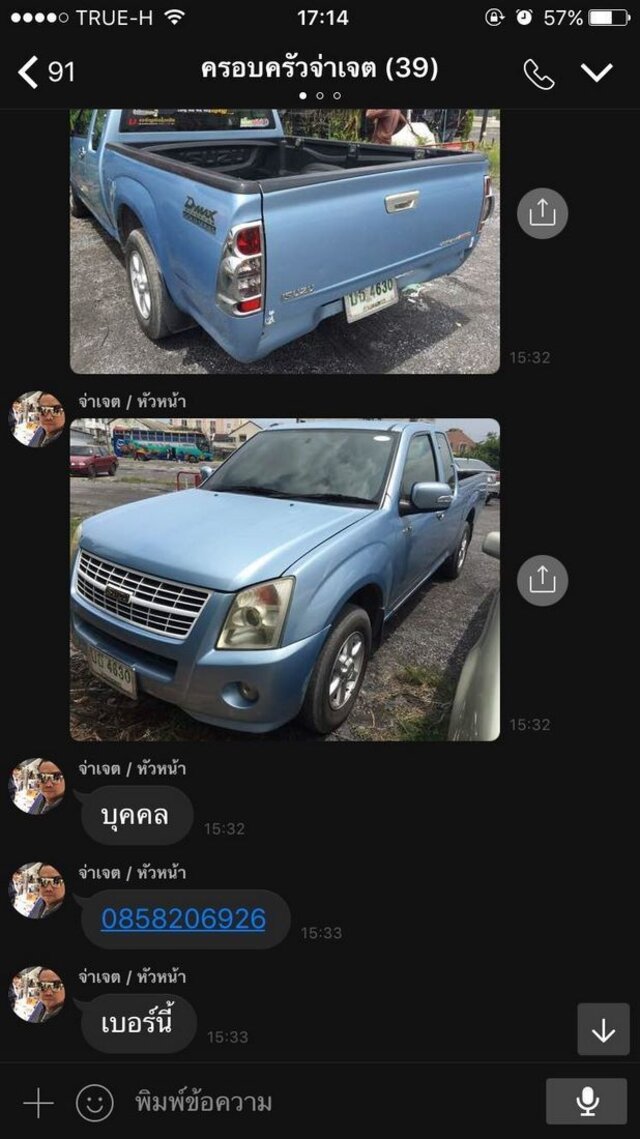Tap the phone number link 0858206926
Screen dimensions: 640x1139
183,919
